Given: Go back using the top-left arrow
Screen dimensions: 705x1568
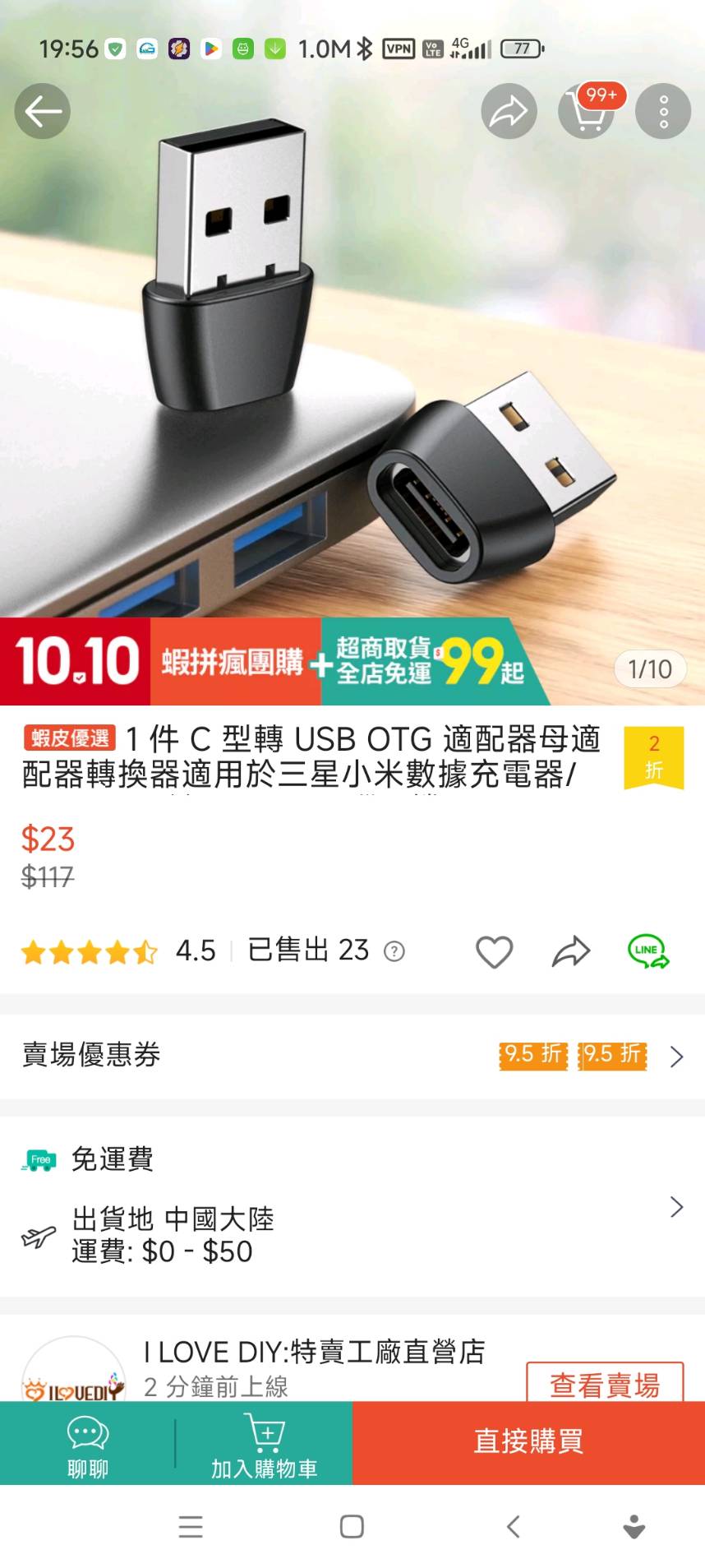Looking at the screenshot, I should click(43, 111).
